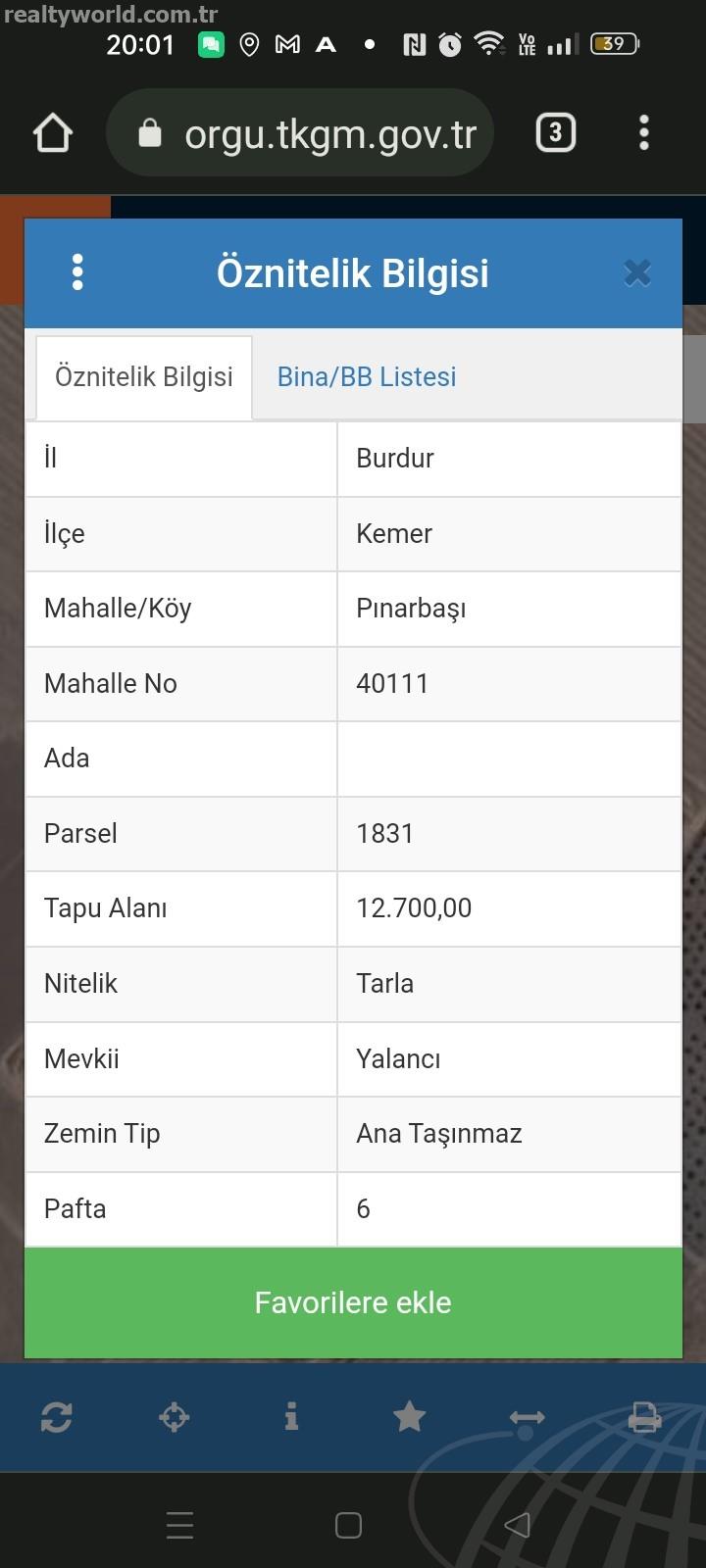
Task: Open the info icon in bottom toolbar
Action: coord(291,1416)
